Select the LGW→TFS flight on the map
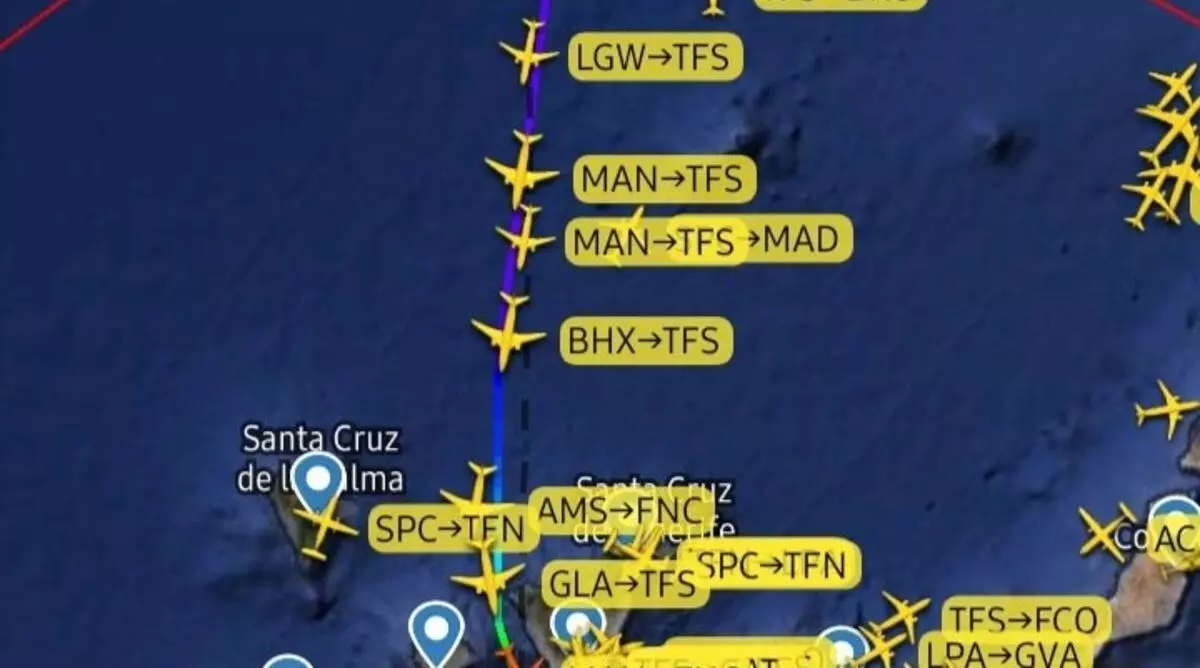Screen dimensions: 1200x668 click(655, 57)
